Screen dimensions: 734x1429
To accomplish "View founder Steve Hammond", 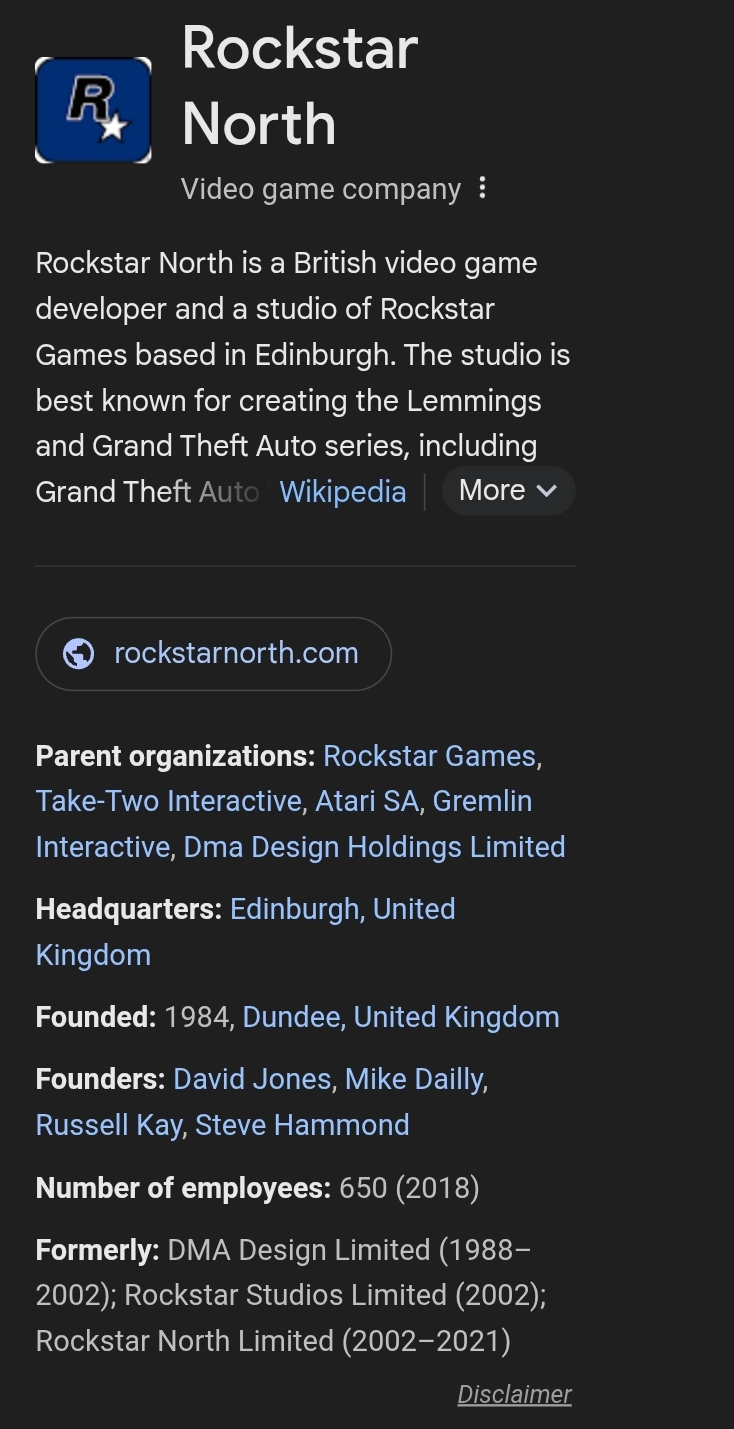I will click(302, 1126).
